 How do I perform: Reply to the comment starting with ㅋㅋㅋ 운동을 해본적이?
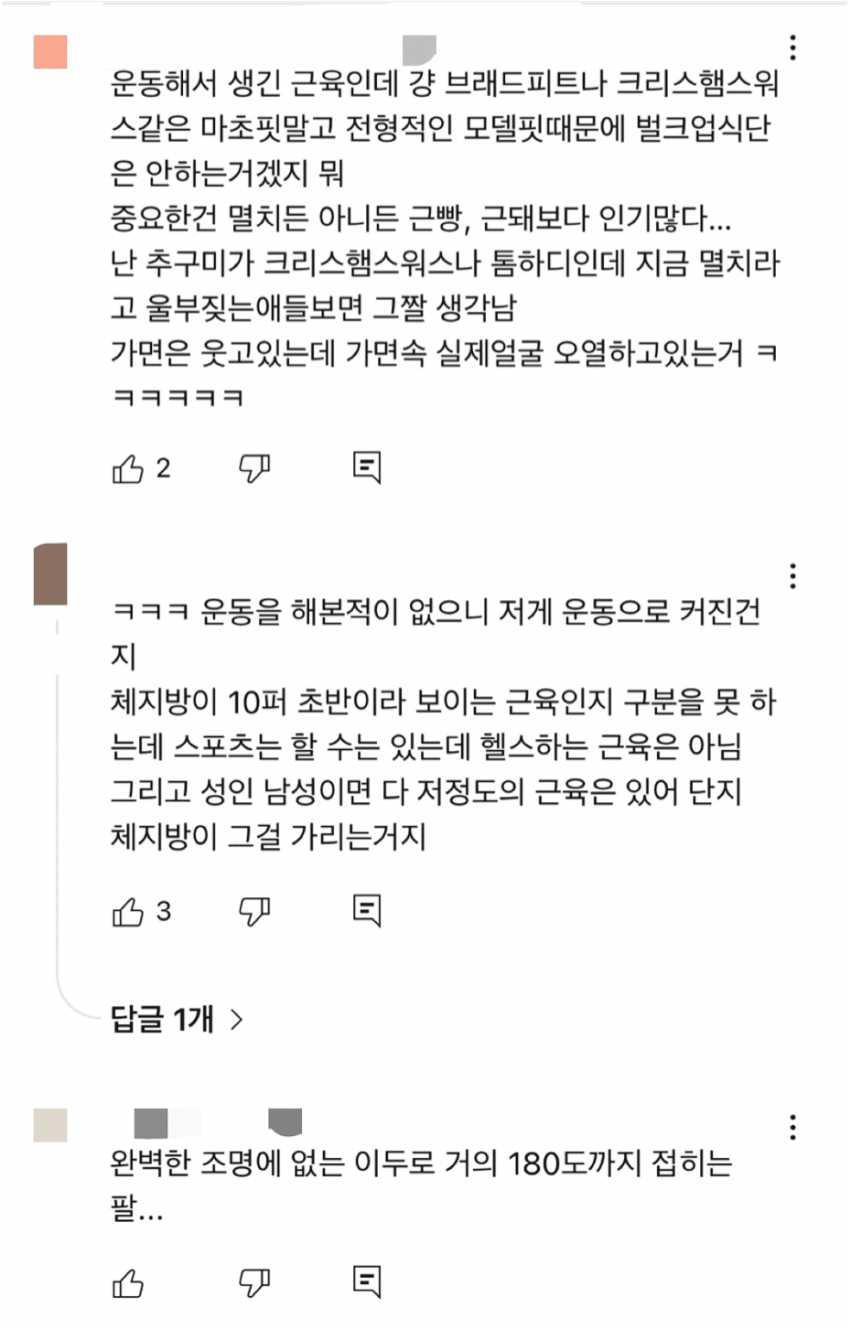368,910
